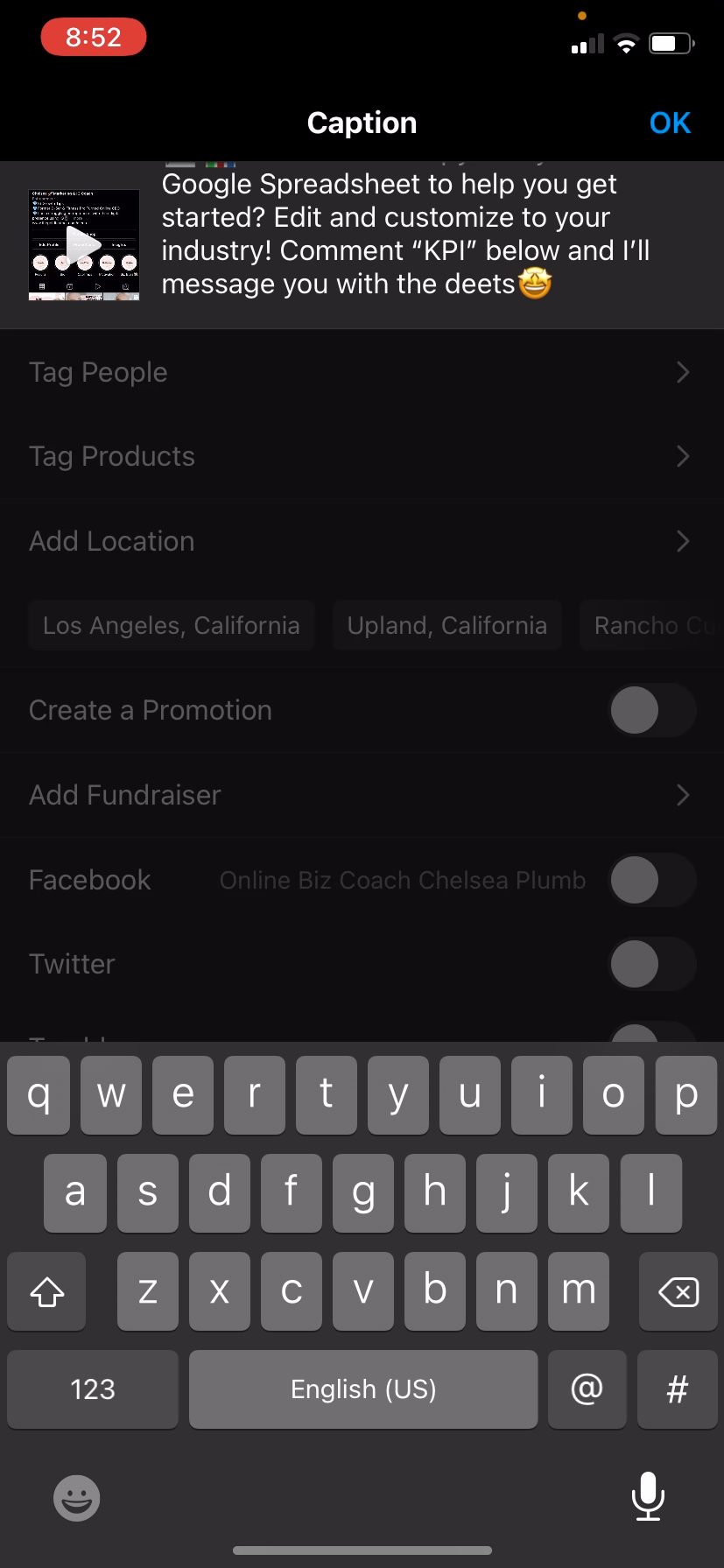
Task: Select Upland, California location chip
Action: point(447,625)
